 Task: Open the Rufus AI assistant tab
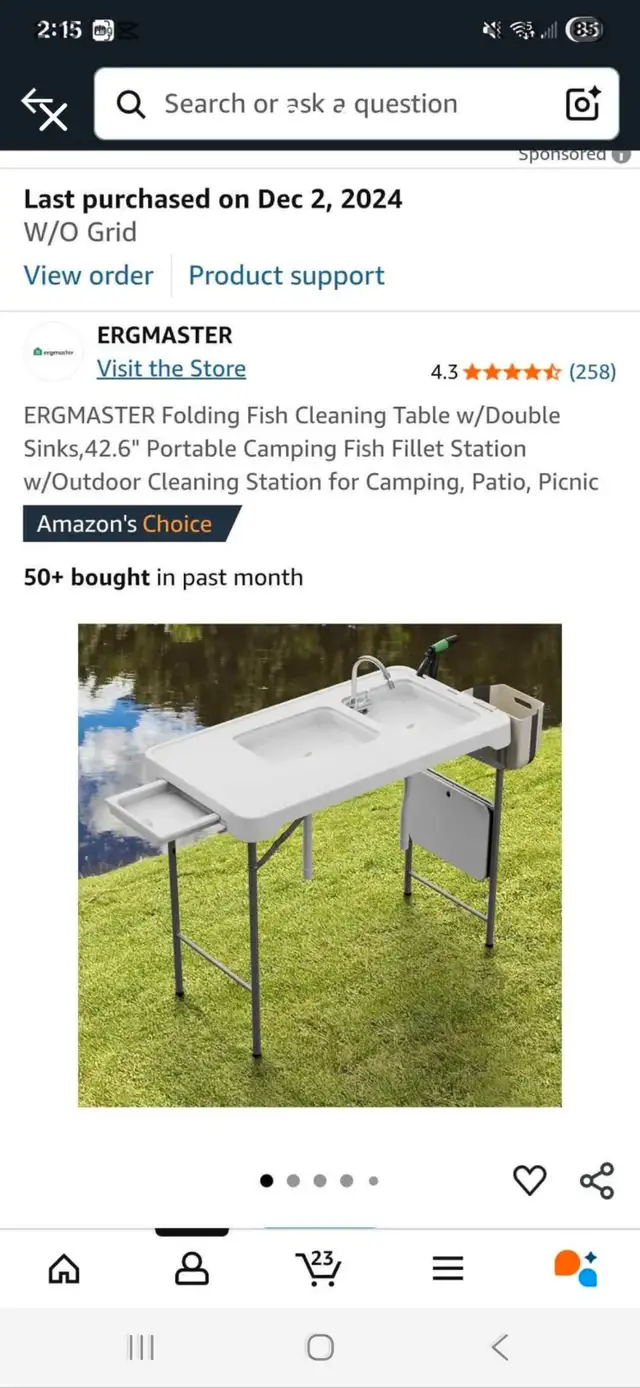(576, 1268)
